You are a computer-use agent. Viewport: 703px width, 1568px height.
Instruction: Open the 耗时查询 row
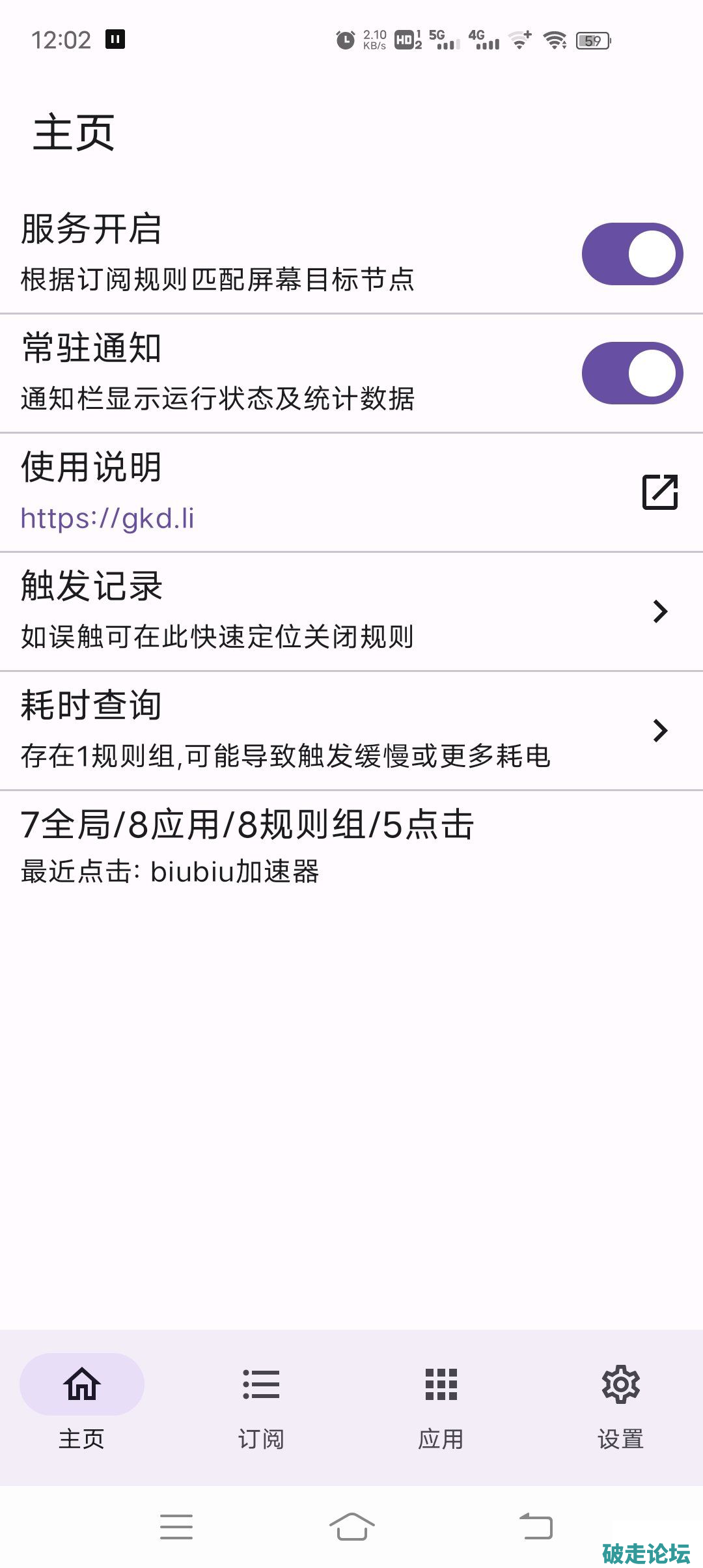coord(351,730)
